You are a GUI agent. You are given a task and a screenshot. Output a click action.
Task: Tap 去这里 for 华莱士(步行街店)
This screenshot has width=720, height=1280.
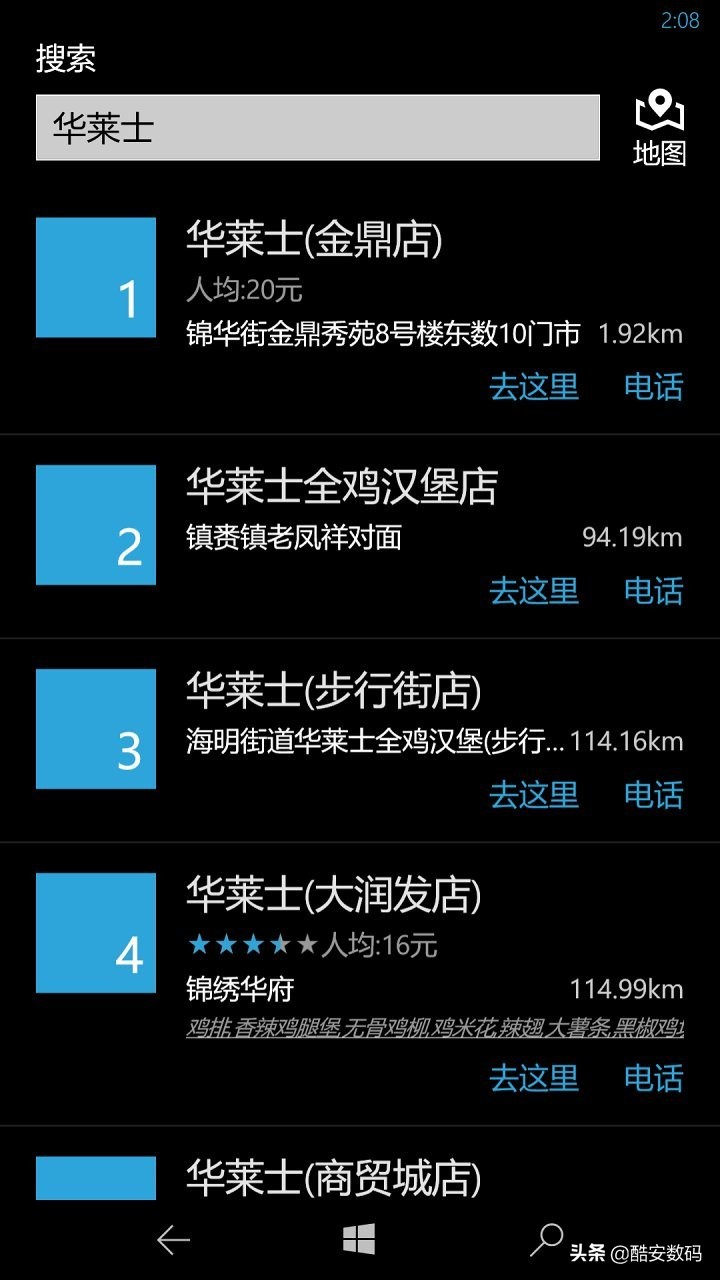(x=535, y=796)
